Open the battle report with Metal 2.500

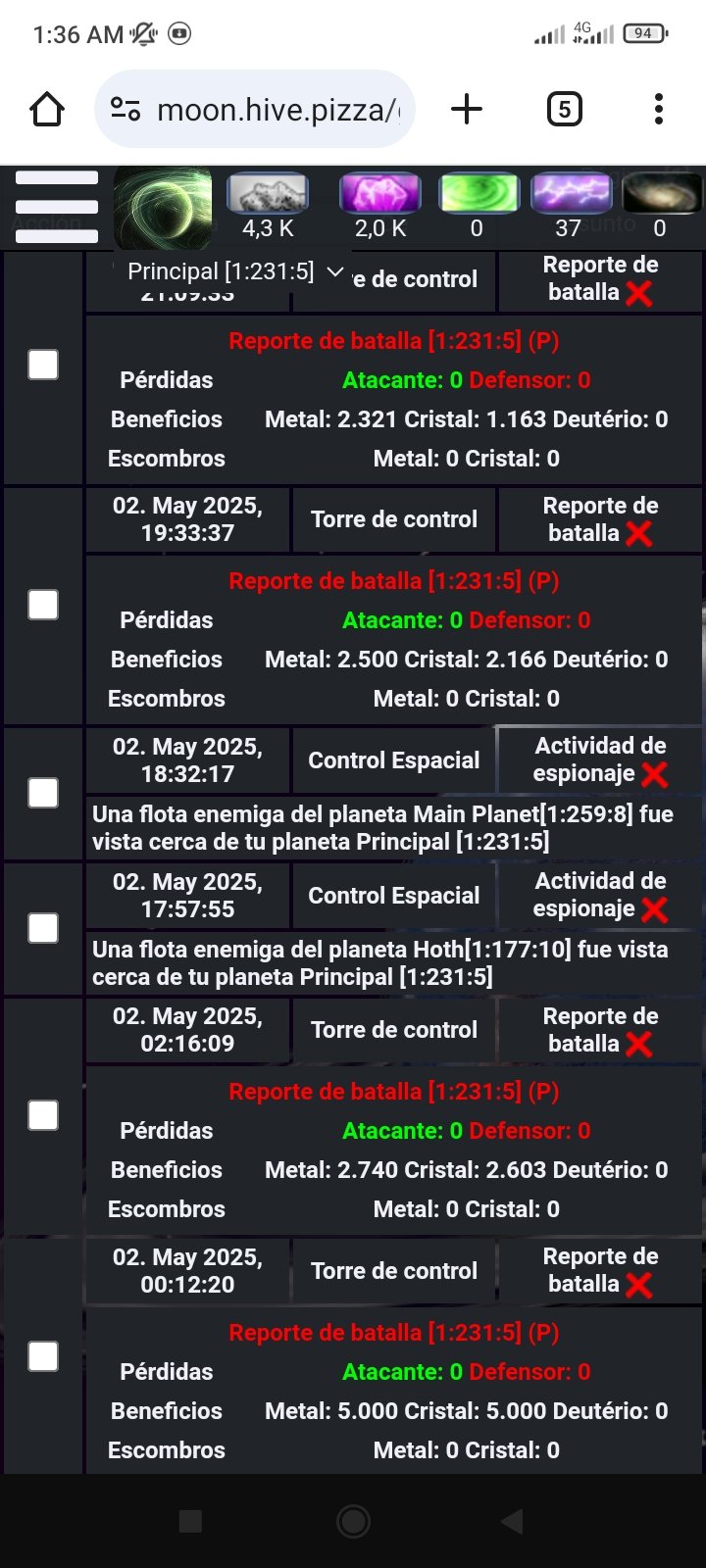tap(394, 581)
